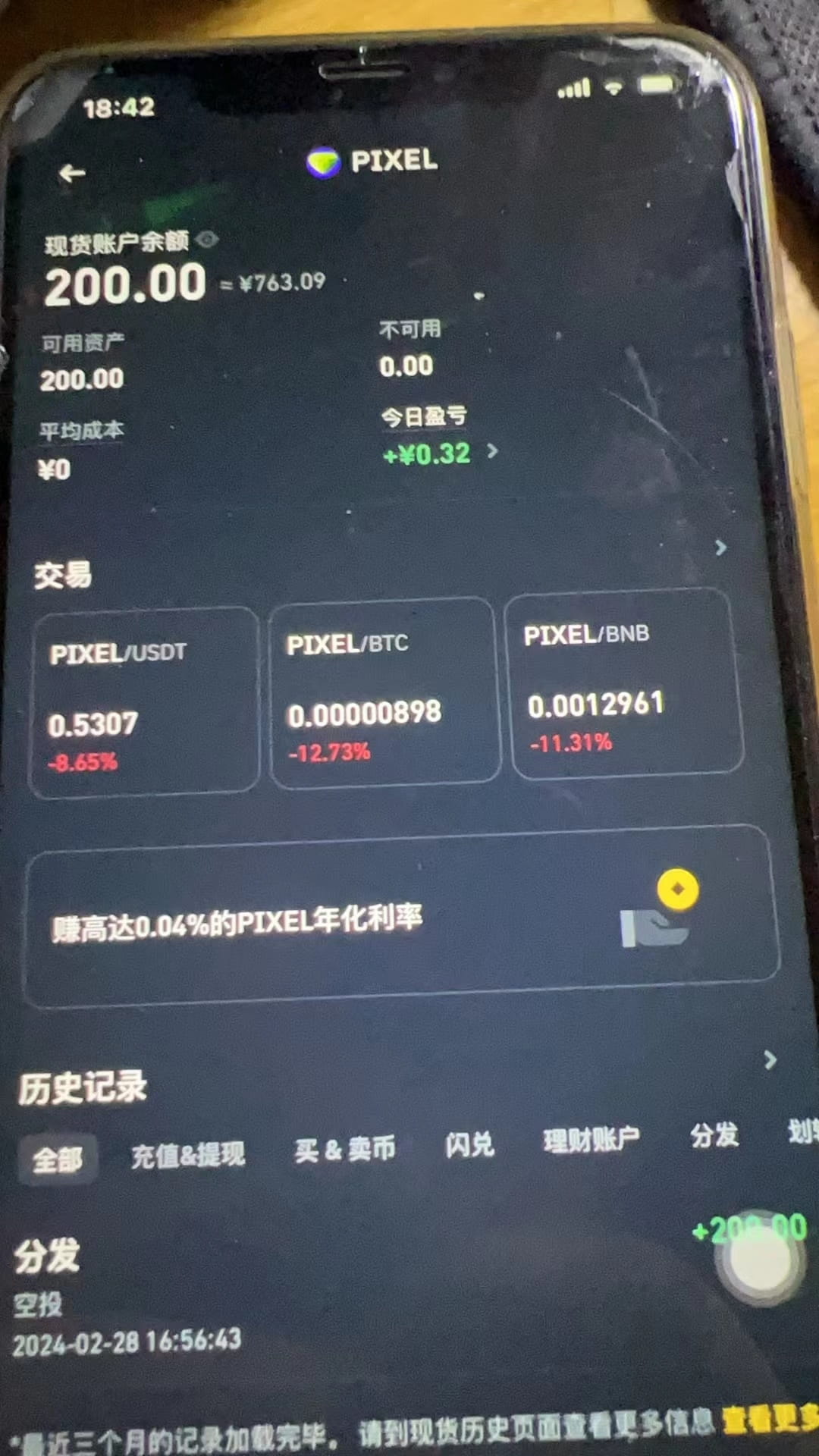Screen dimensions: 819x1456
Task: Expand 历史记录 with its right chevron
Action: 770,1059
